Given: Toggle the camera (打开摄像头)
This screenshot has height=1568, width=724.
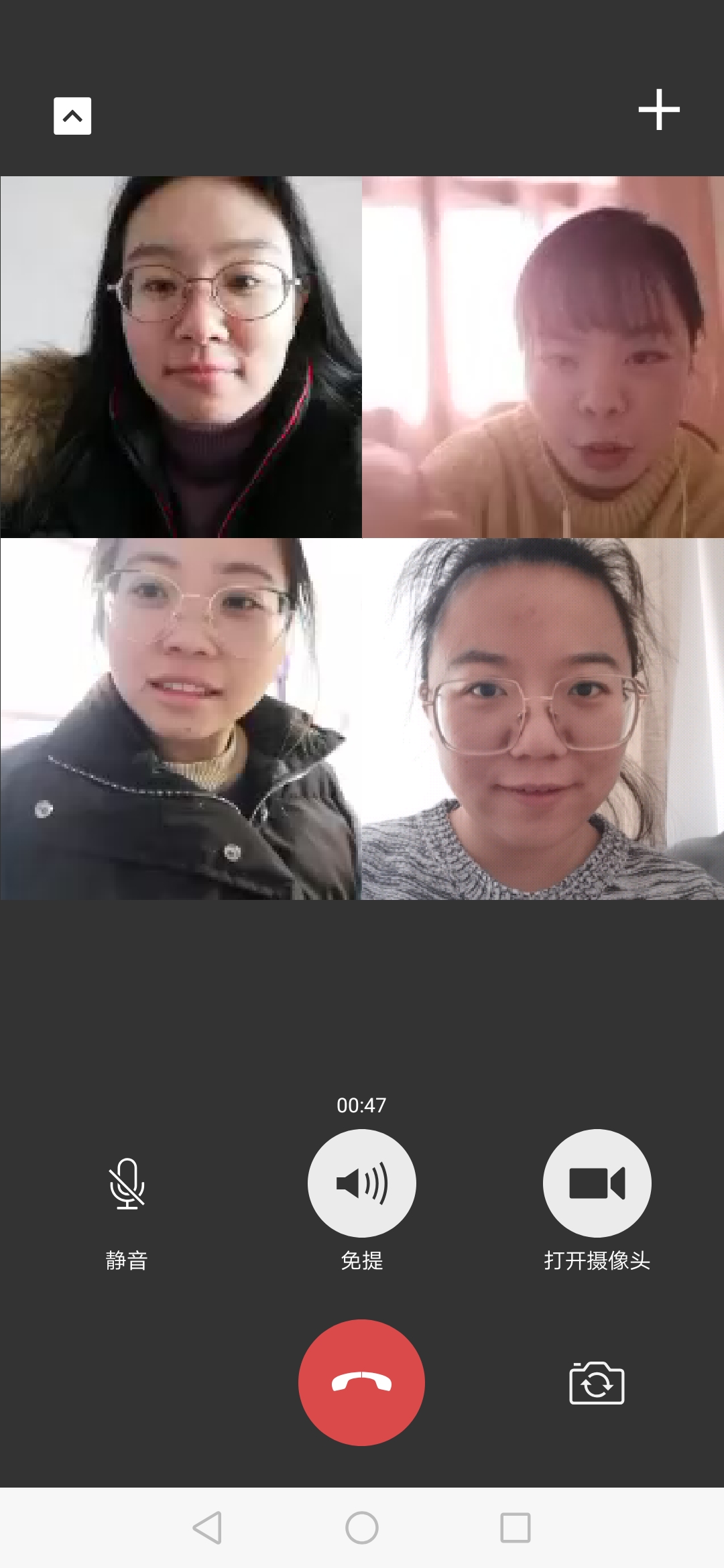Looking at the screenshot, I should (x=597, y=1183).
